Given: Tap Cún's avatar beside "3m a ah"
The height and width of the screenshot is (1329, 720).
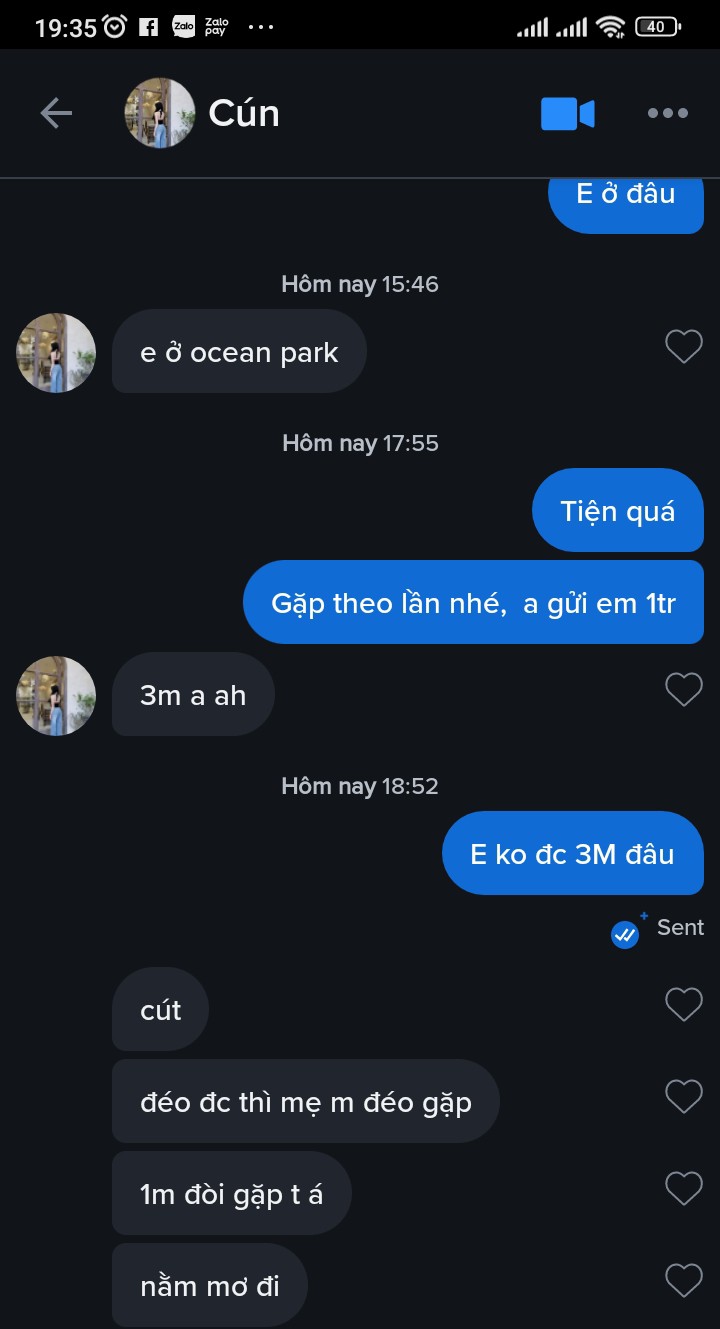Looking at the screenshot, I should pos(56,696).
